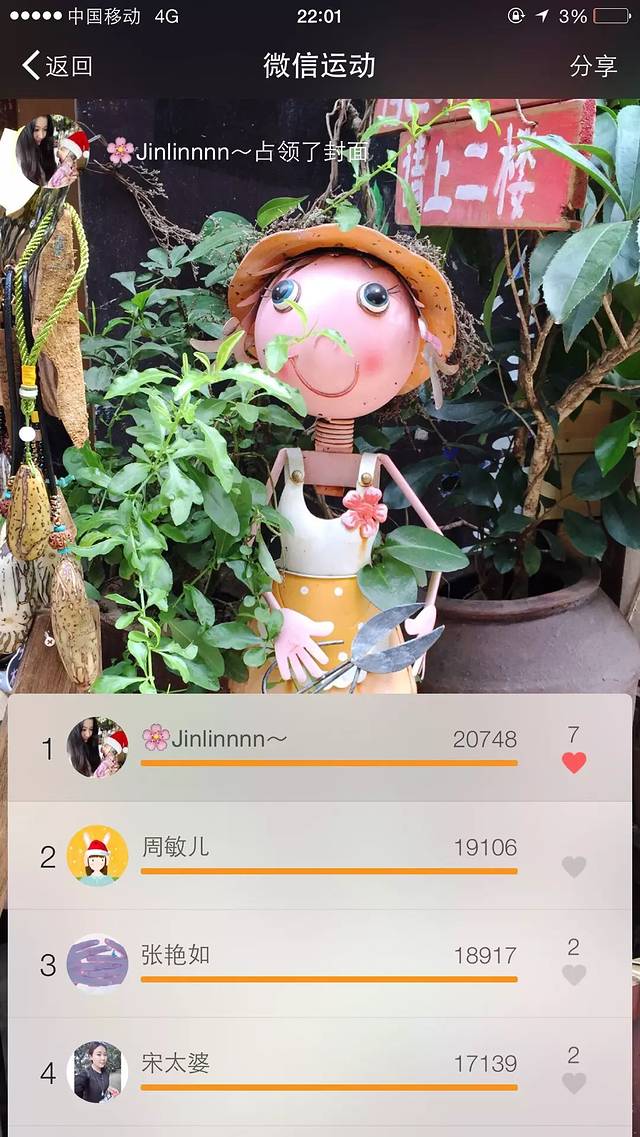This screenshot has height=1137, width=640.
Task: Open the cover owner's avatar
Action: (x=52, y=150)
